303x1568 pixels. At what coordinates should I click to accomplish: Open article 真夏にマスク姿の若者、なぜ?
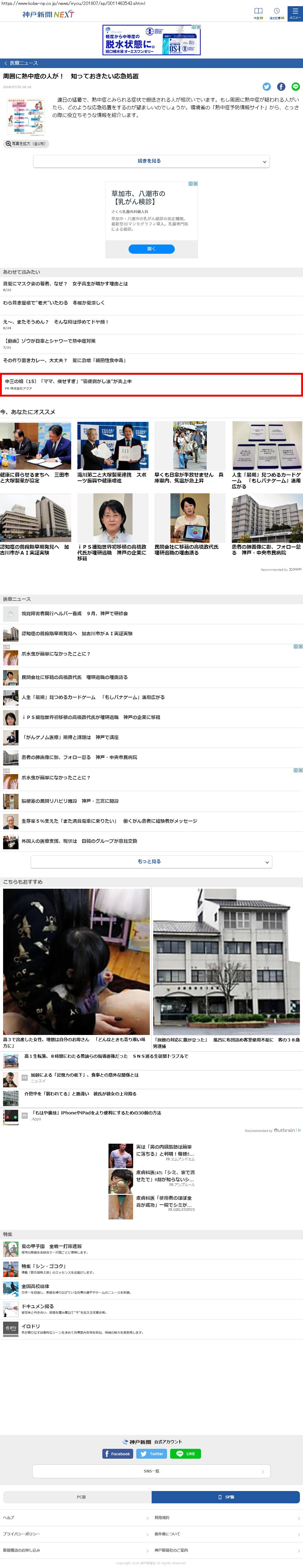[x=65, y=284]
